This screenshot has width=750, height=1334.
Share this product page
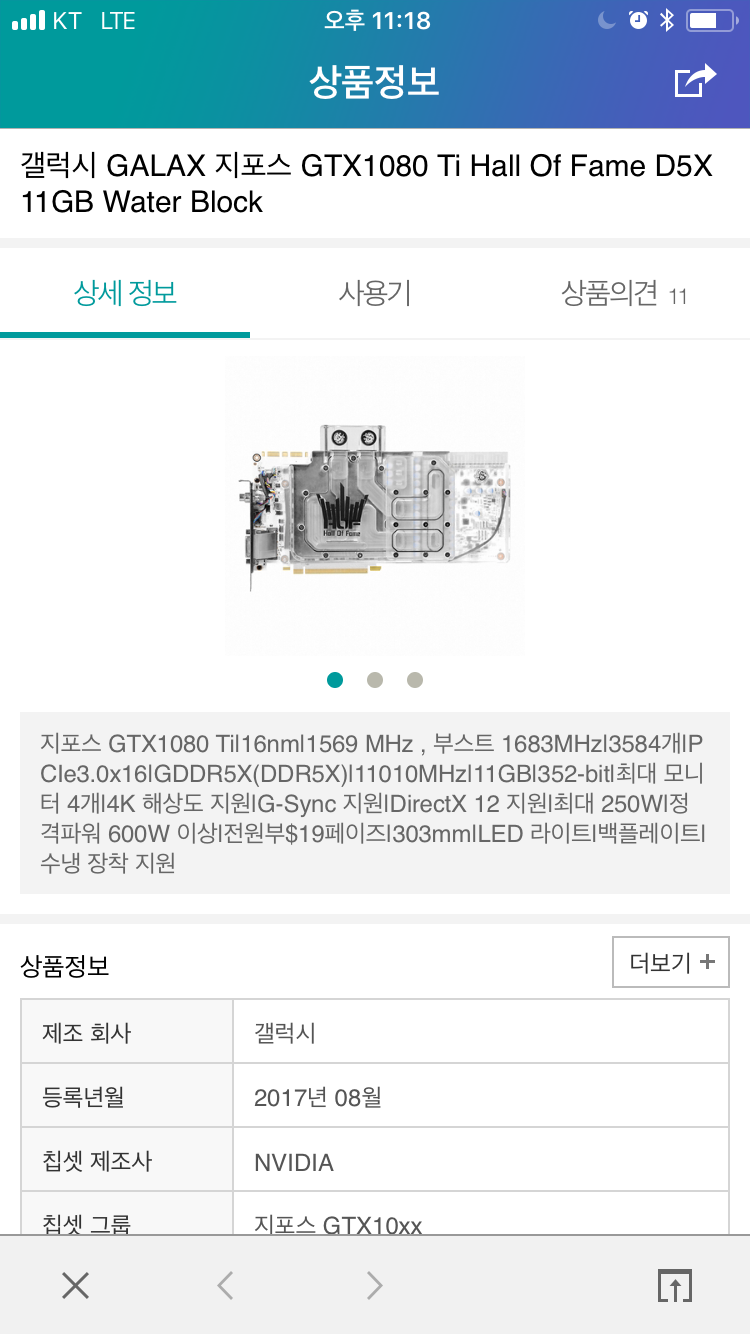695,81
